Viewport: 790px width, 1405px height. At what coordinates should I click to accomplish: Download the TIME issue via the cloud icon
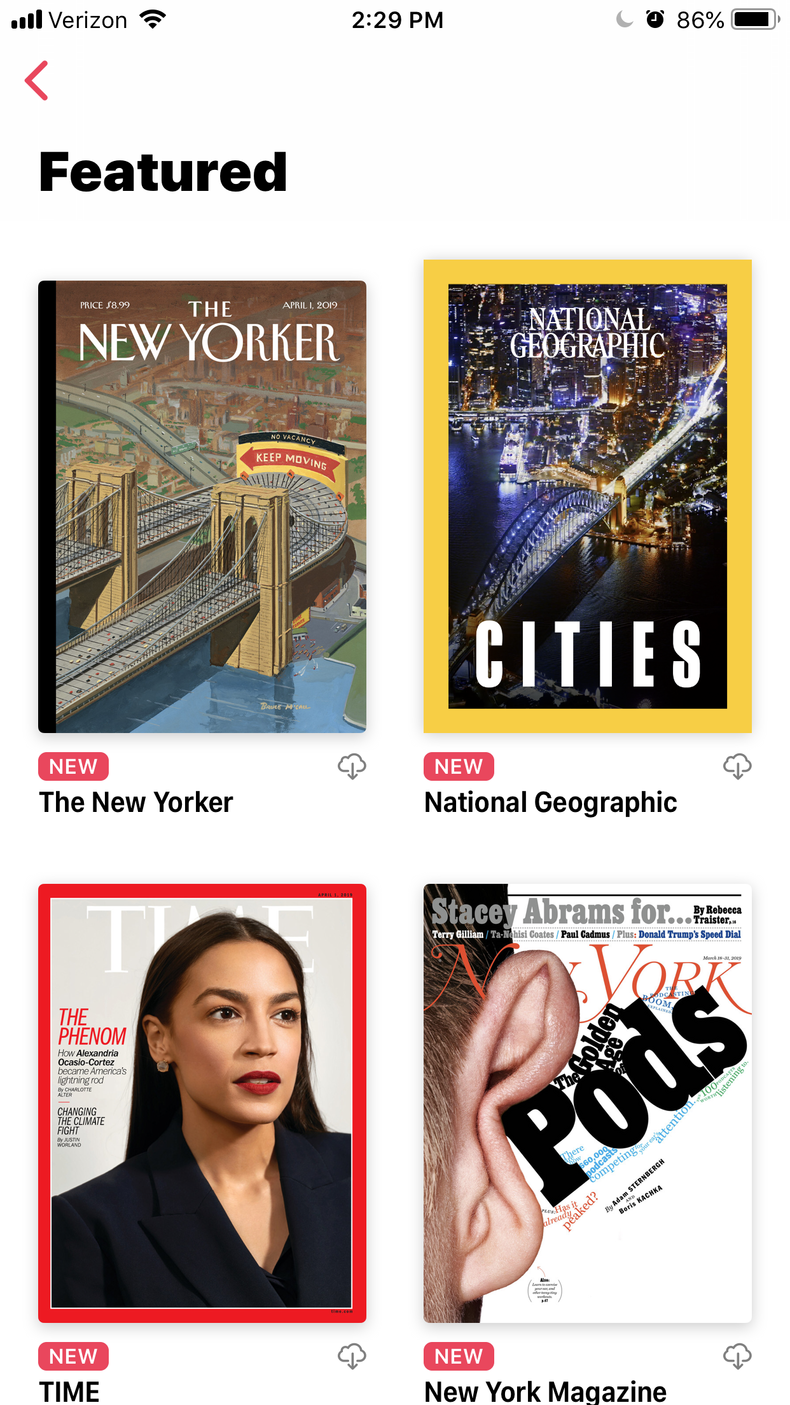[x=352, y=1357]
